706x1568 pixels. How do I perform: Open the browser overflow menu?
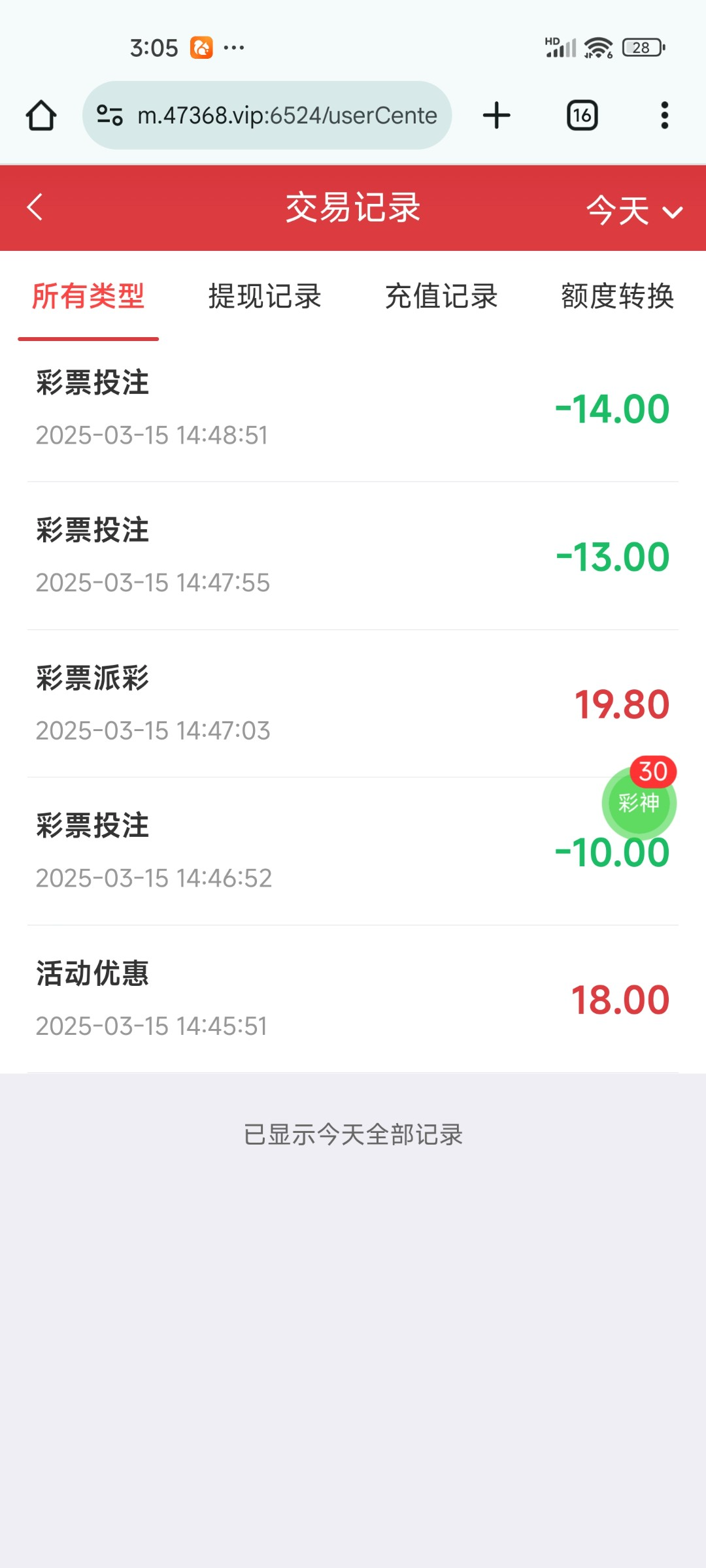[664, 116]
